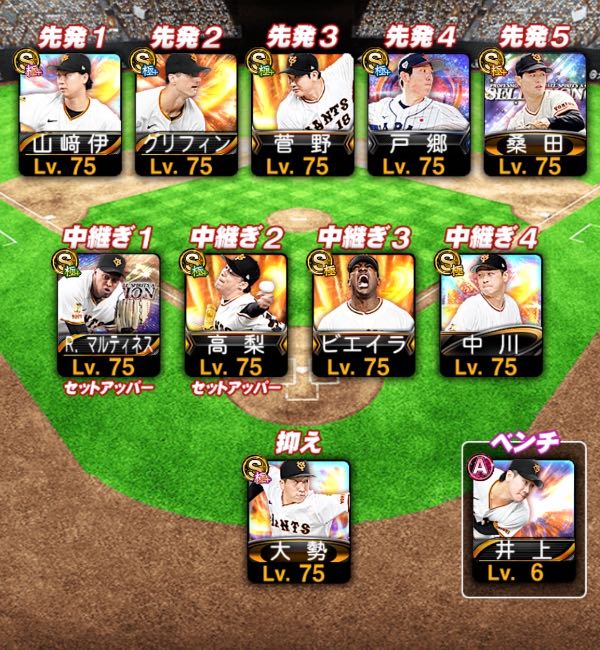This screenshot has height=650, width=600.
Task: Open closer 大勢's player card
Action: click(299, 521)
